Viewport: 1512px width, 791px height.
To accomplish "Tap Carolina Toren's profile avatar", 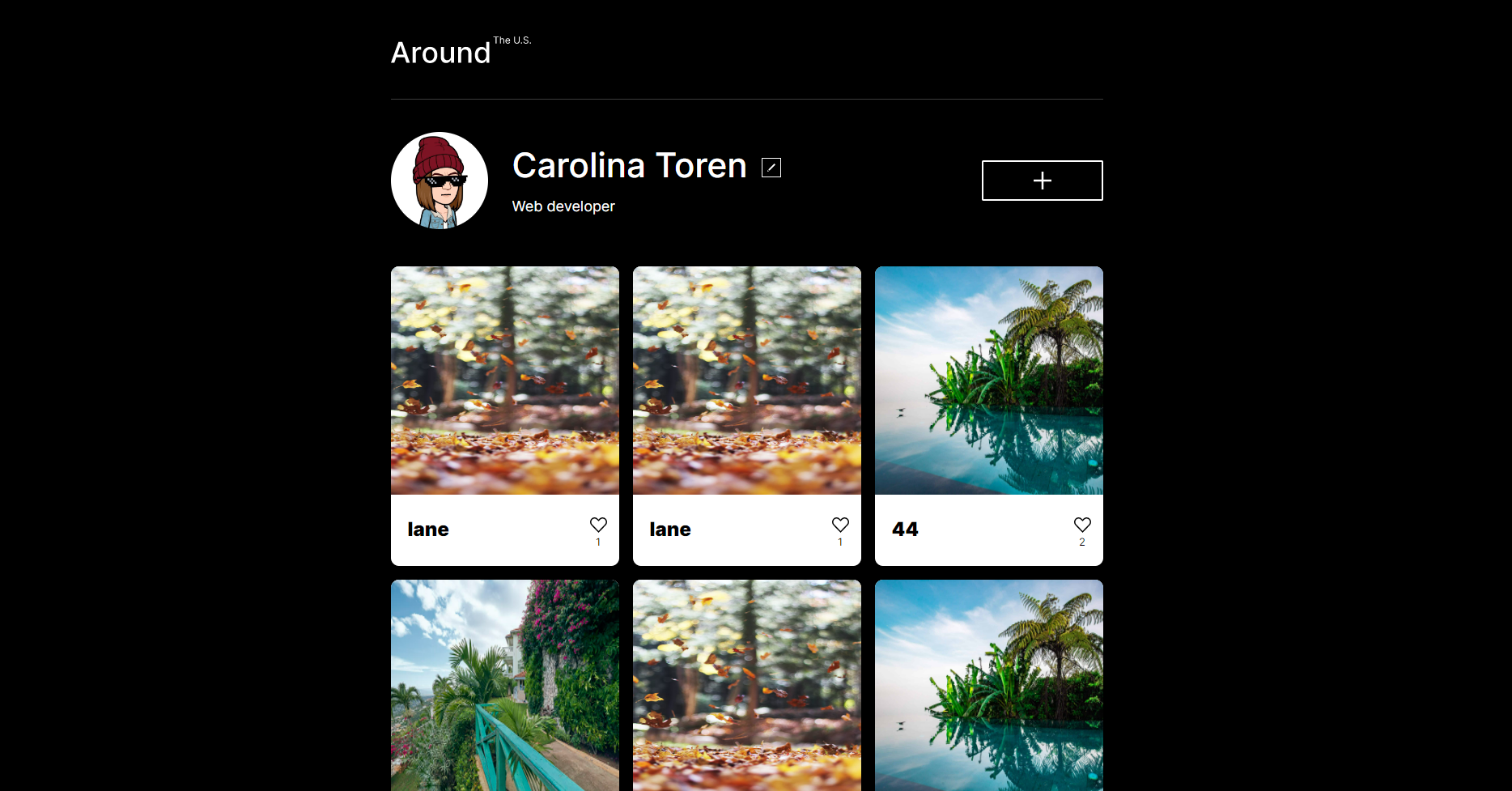I will (x=440, y=181).
